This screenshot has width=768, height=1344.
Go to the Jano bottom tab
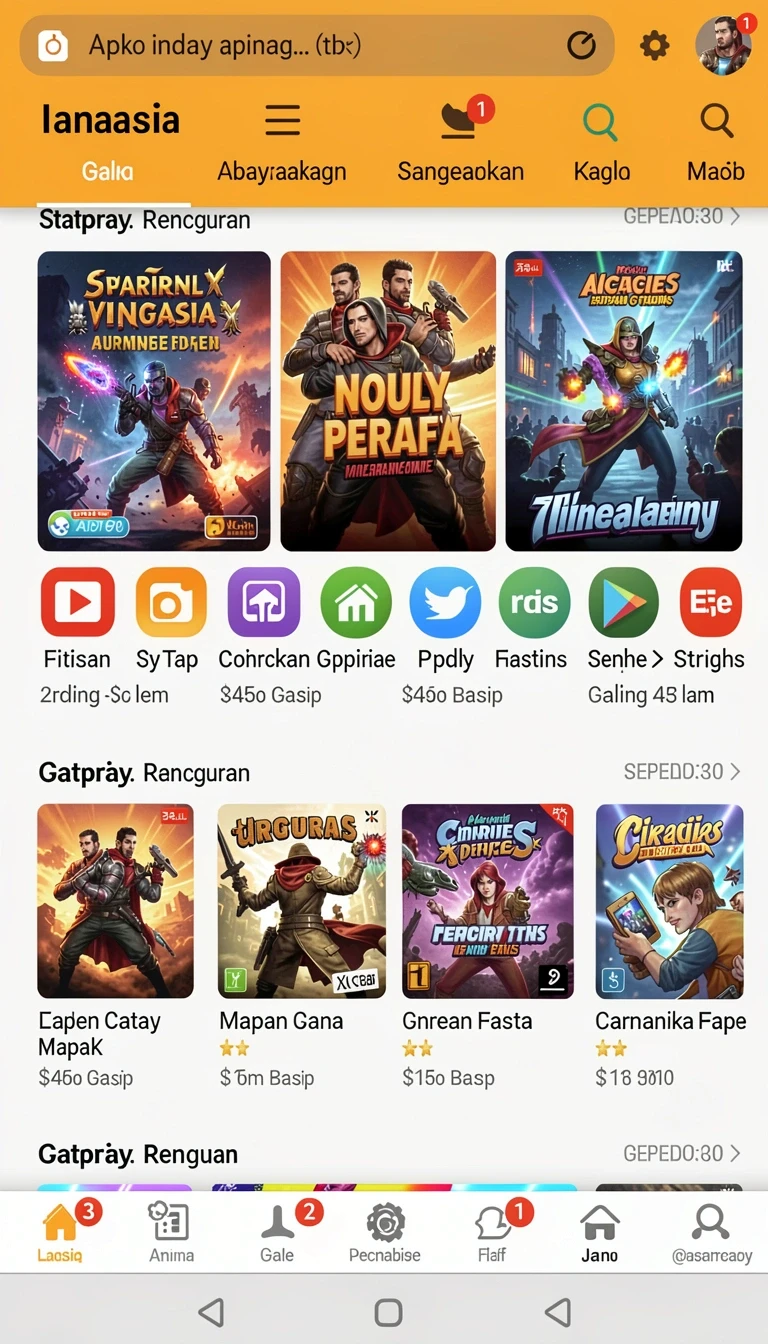[600, 1232]
